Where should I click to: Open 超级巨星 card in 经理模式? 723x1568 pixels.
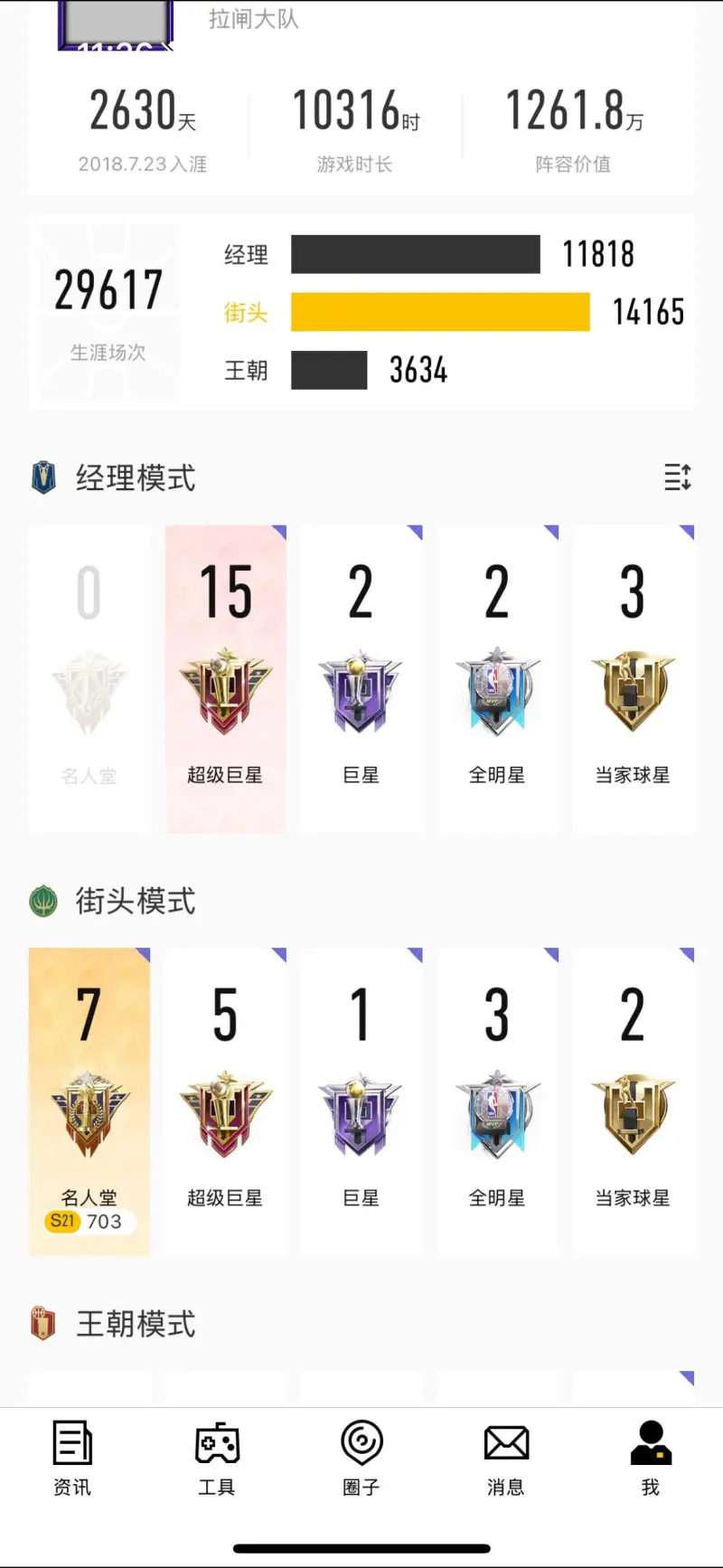(x=225, y=678)
